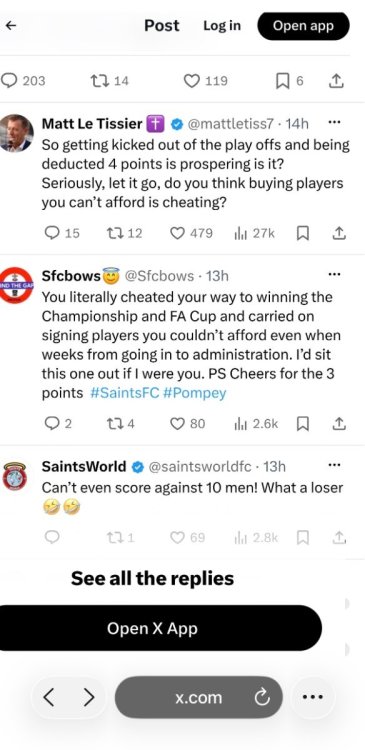The width and height of the screenshot is (365, 750).
Task: Share the main post via share icon beside 6
Action: click(x=336, y=81)
